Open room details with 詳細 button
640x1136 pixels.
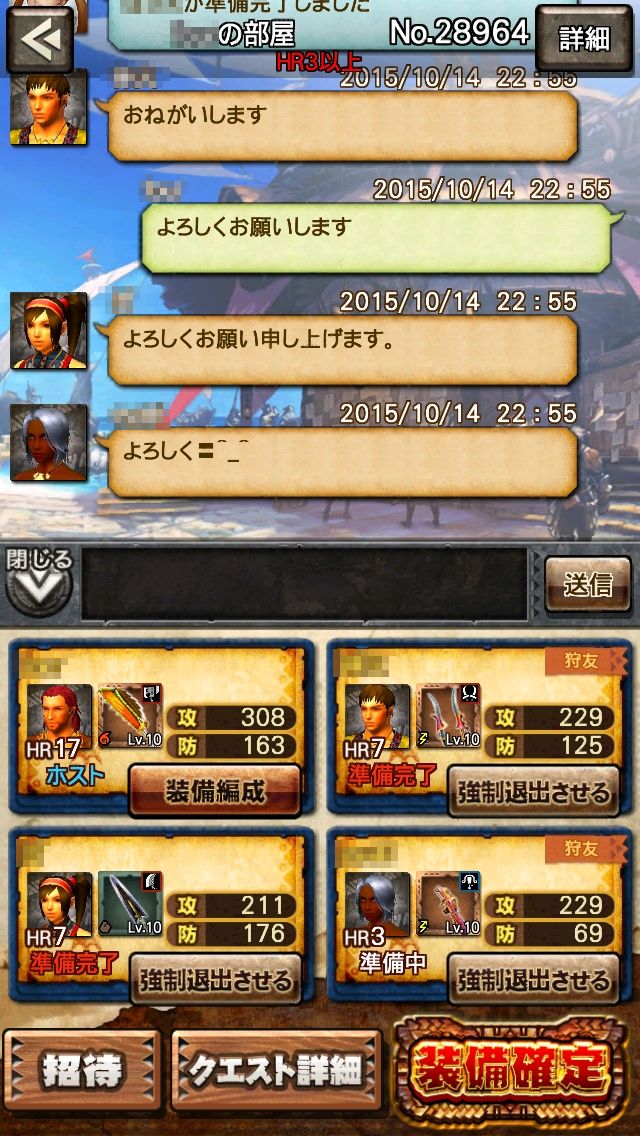[584, 38]
